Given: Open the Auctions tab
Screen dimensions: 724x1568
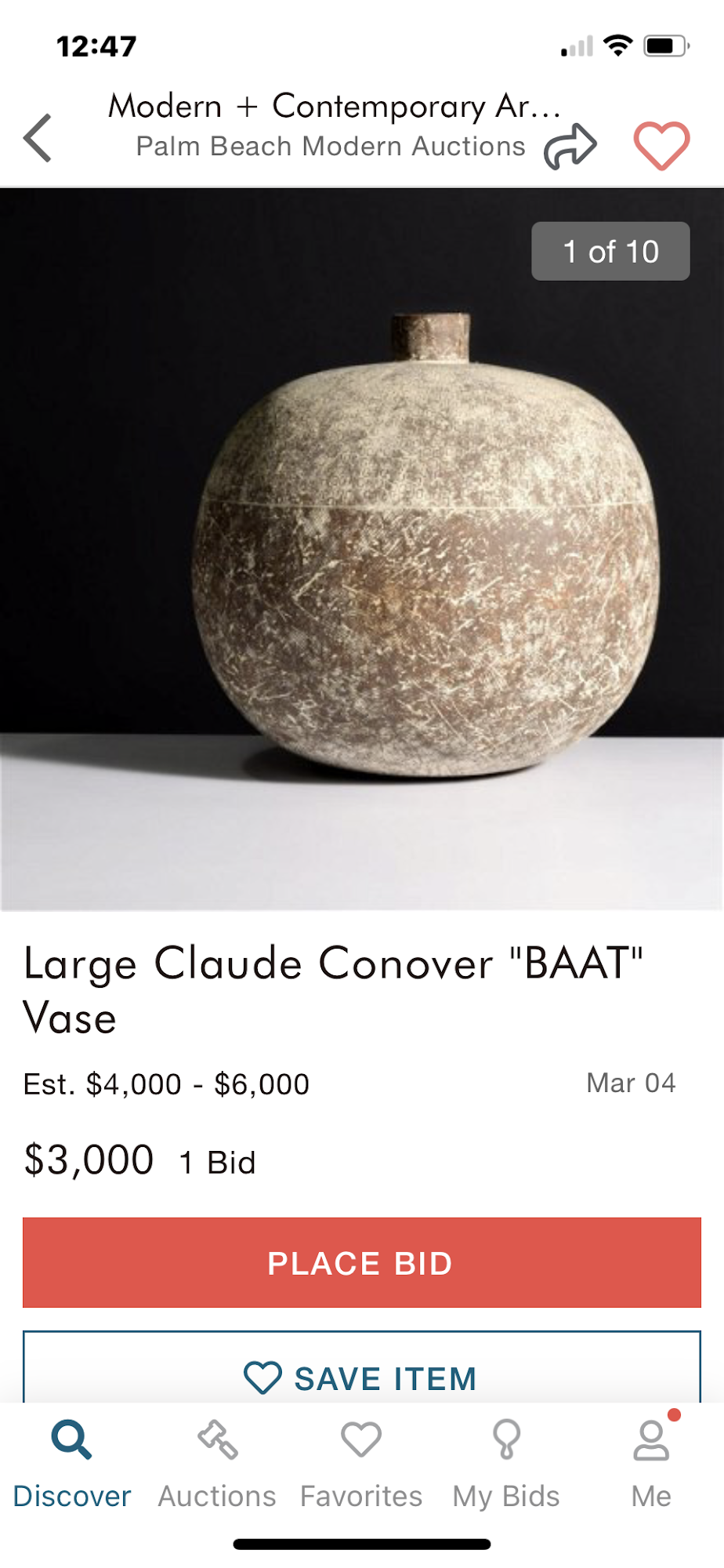Looking at the screenshot, I should [217, 1463].
